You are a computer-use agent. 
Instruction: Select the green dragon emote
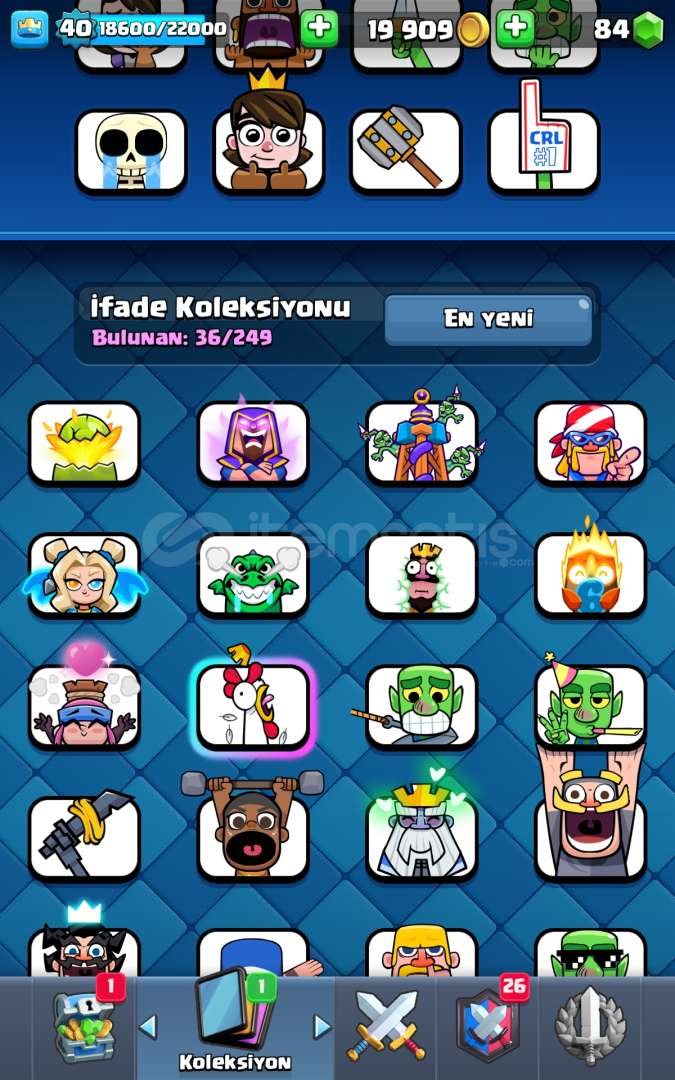click(253, 575)
